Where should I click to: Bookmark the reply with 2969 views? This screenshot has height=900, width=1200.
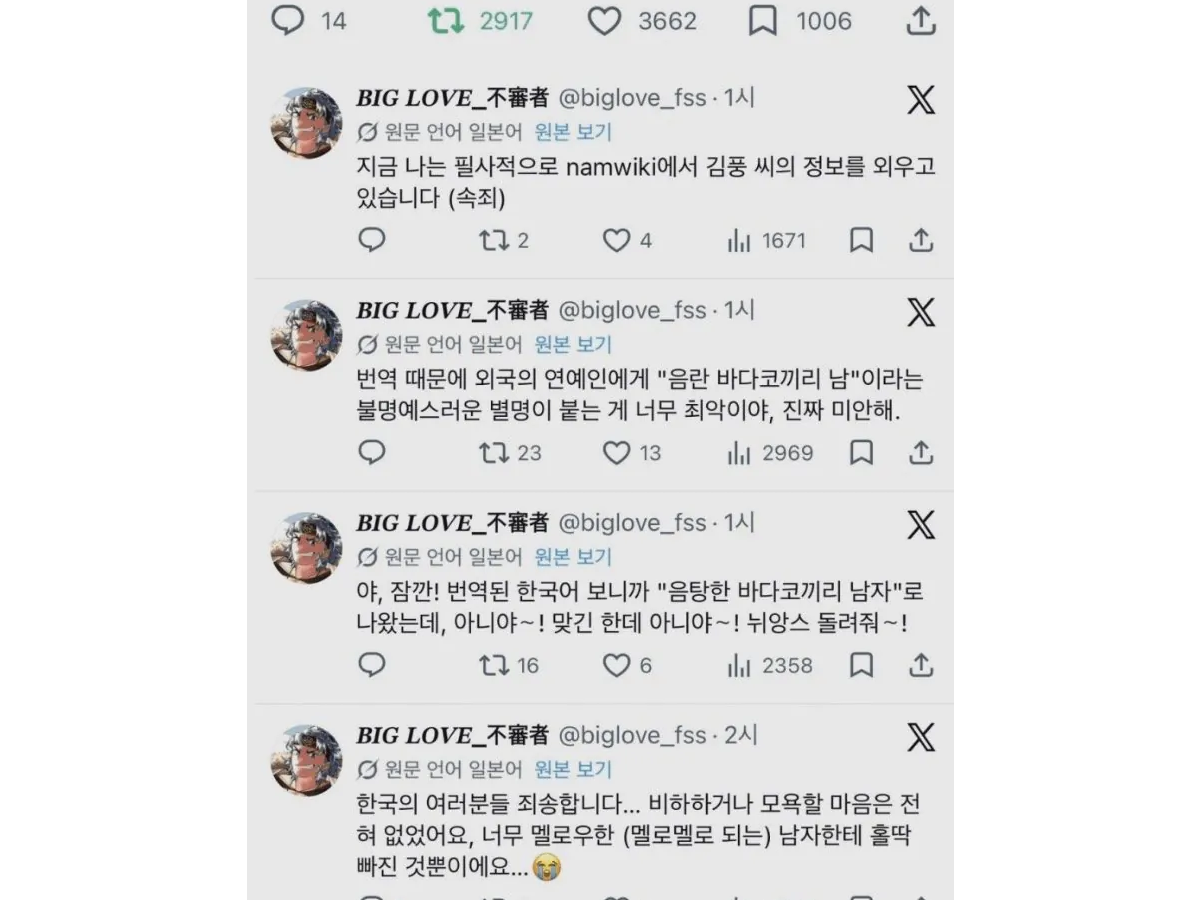(861, 453)
